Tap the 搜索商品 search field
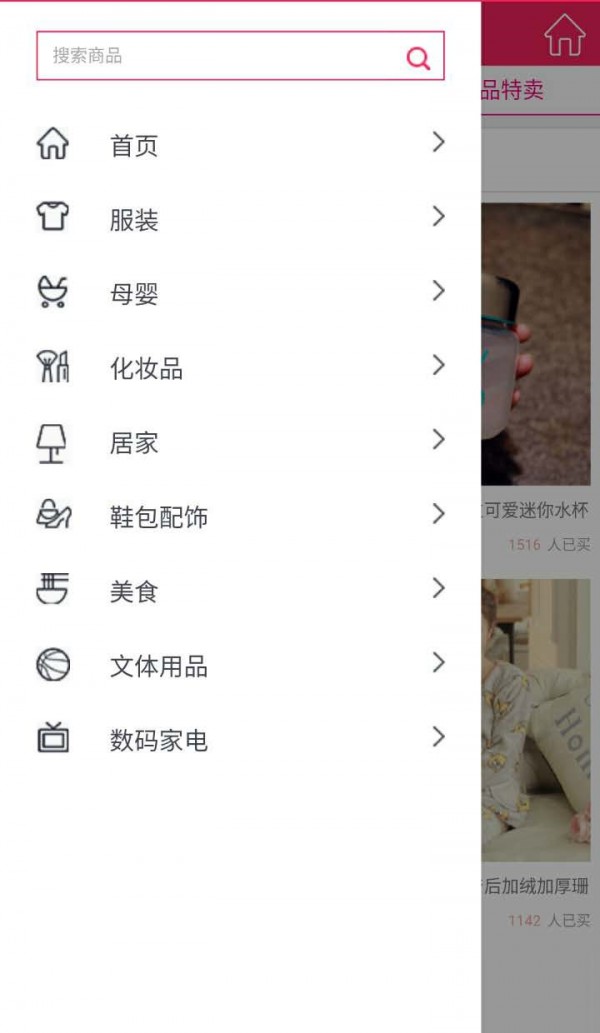 pos(220,56)
